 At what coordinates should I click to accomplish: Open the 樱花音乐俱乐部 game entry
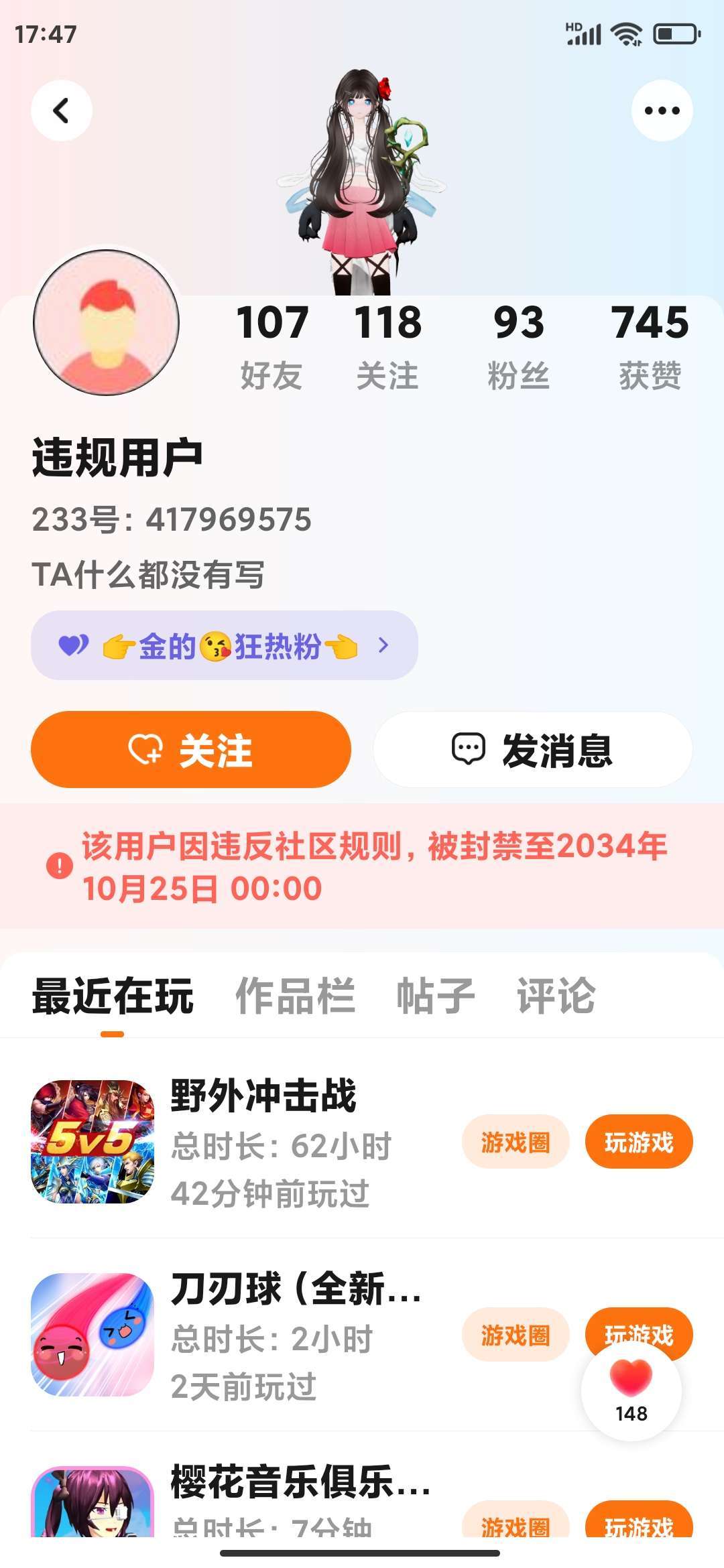pyautogui.click(x=300, y=1482)
